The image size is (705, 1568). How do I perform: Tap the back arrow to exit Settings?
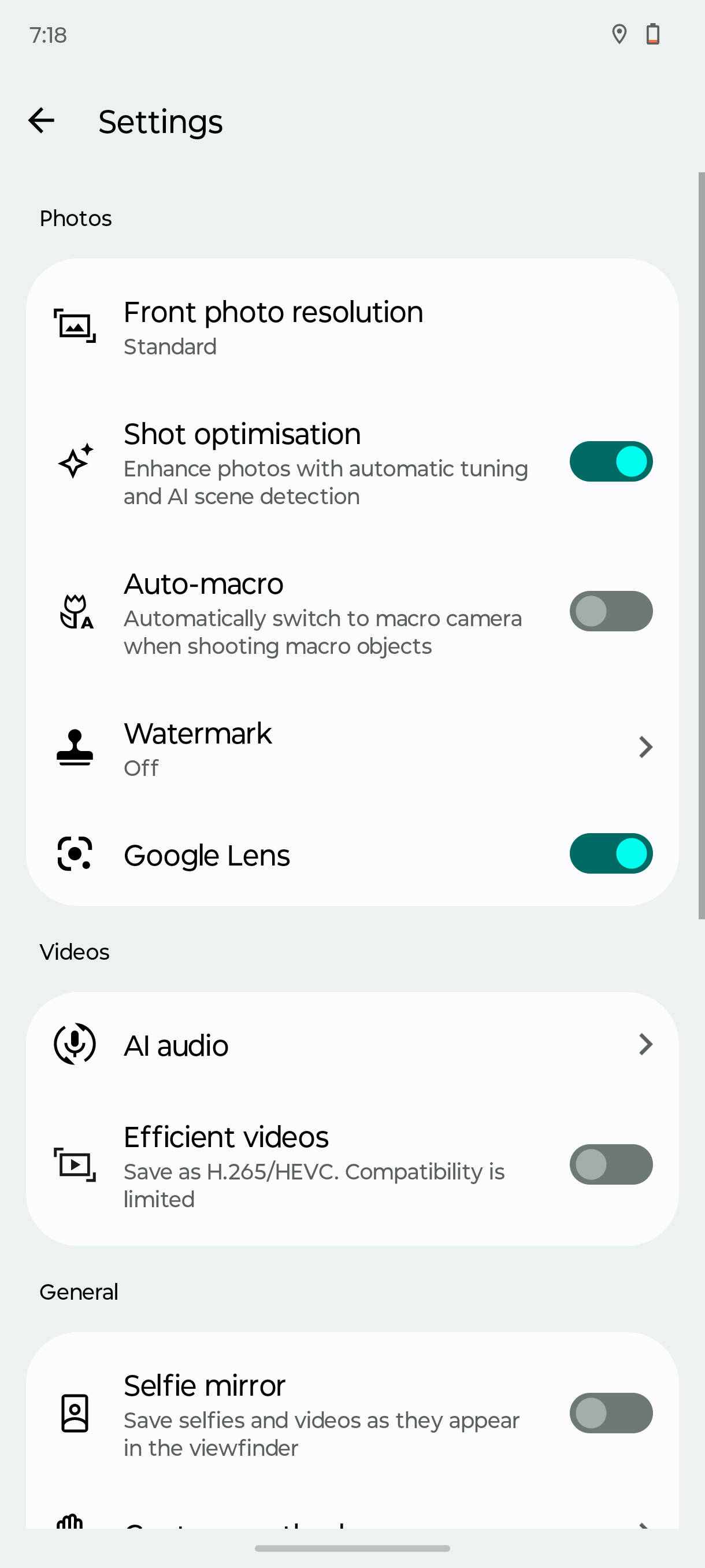point(42,120)
